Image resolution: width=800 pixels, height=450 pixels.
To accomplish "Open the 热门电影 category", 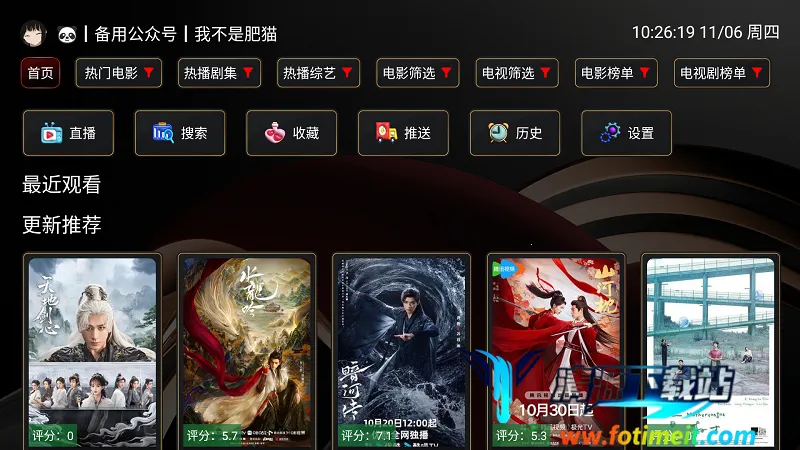I will 118,73.
